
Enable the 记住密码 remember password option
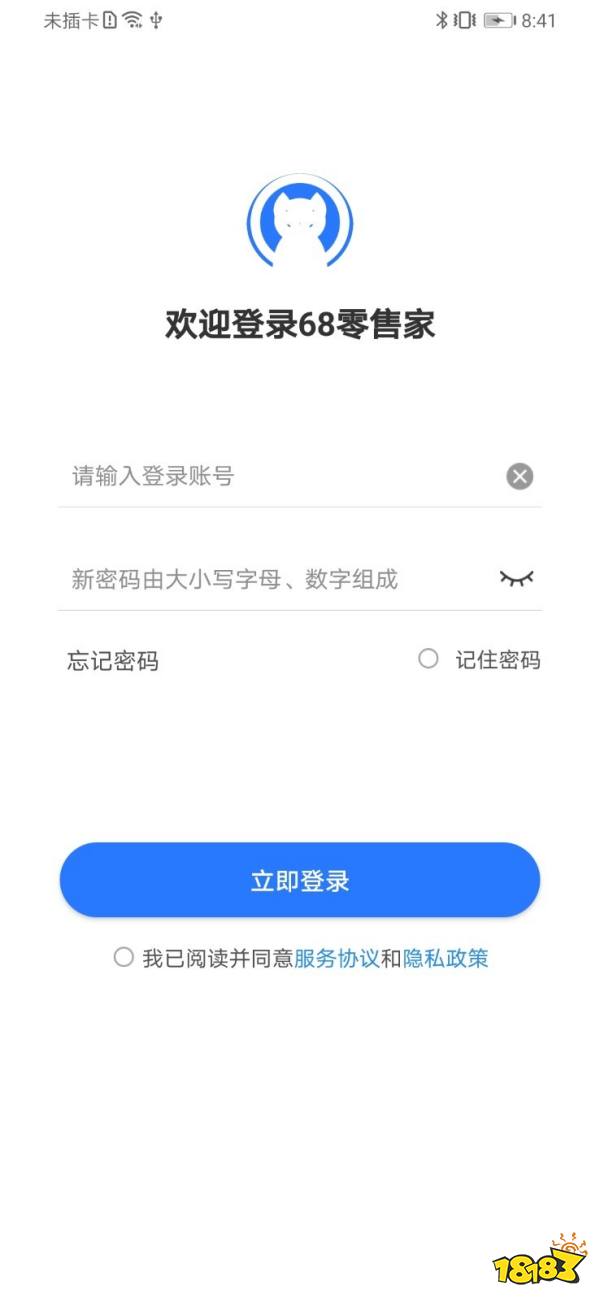(429, 659)
